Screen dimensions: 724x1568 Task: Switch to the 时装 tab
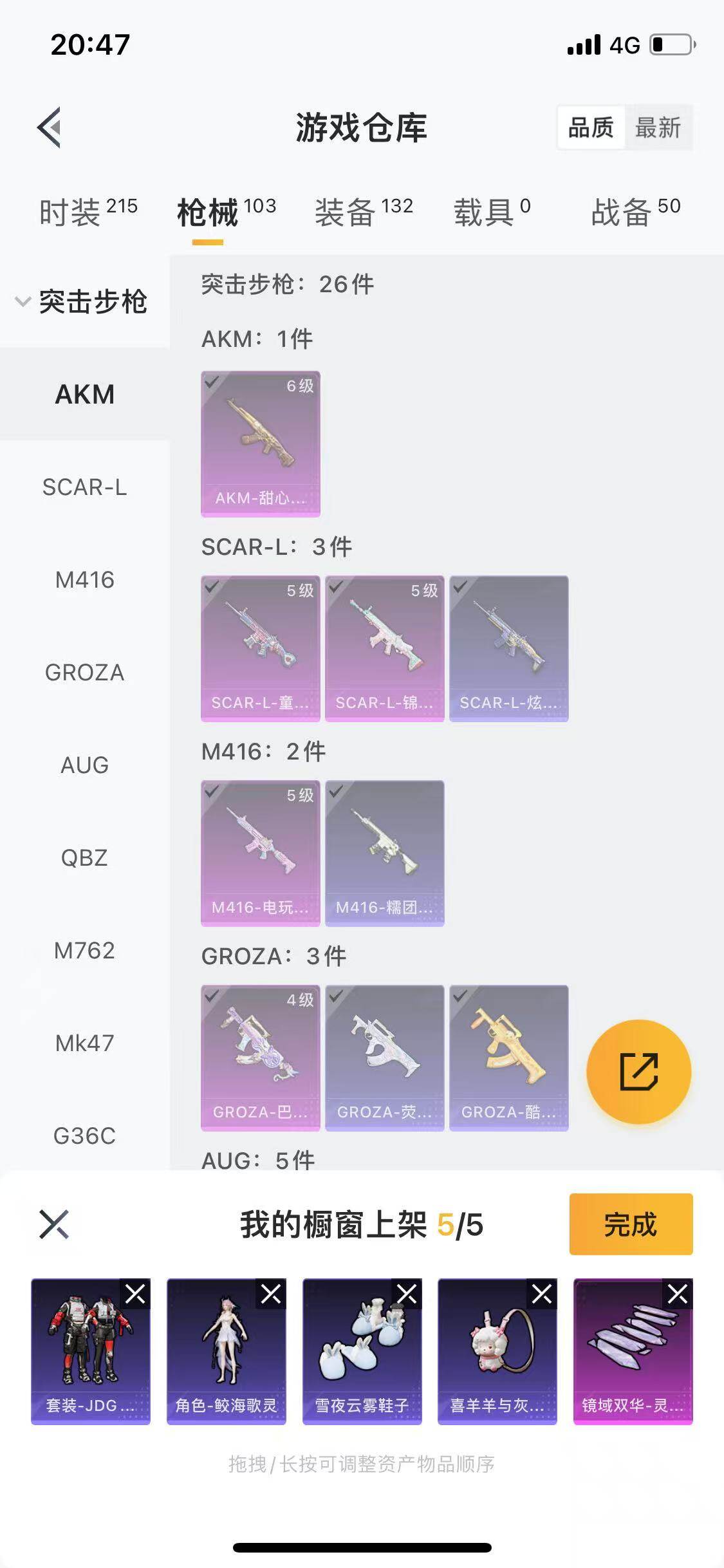tap(88, 212)
